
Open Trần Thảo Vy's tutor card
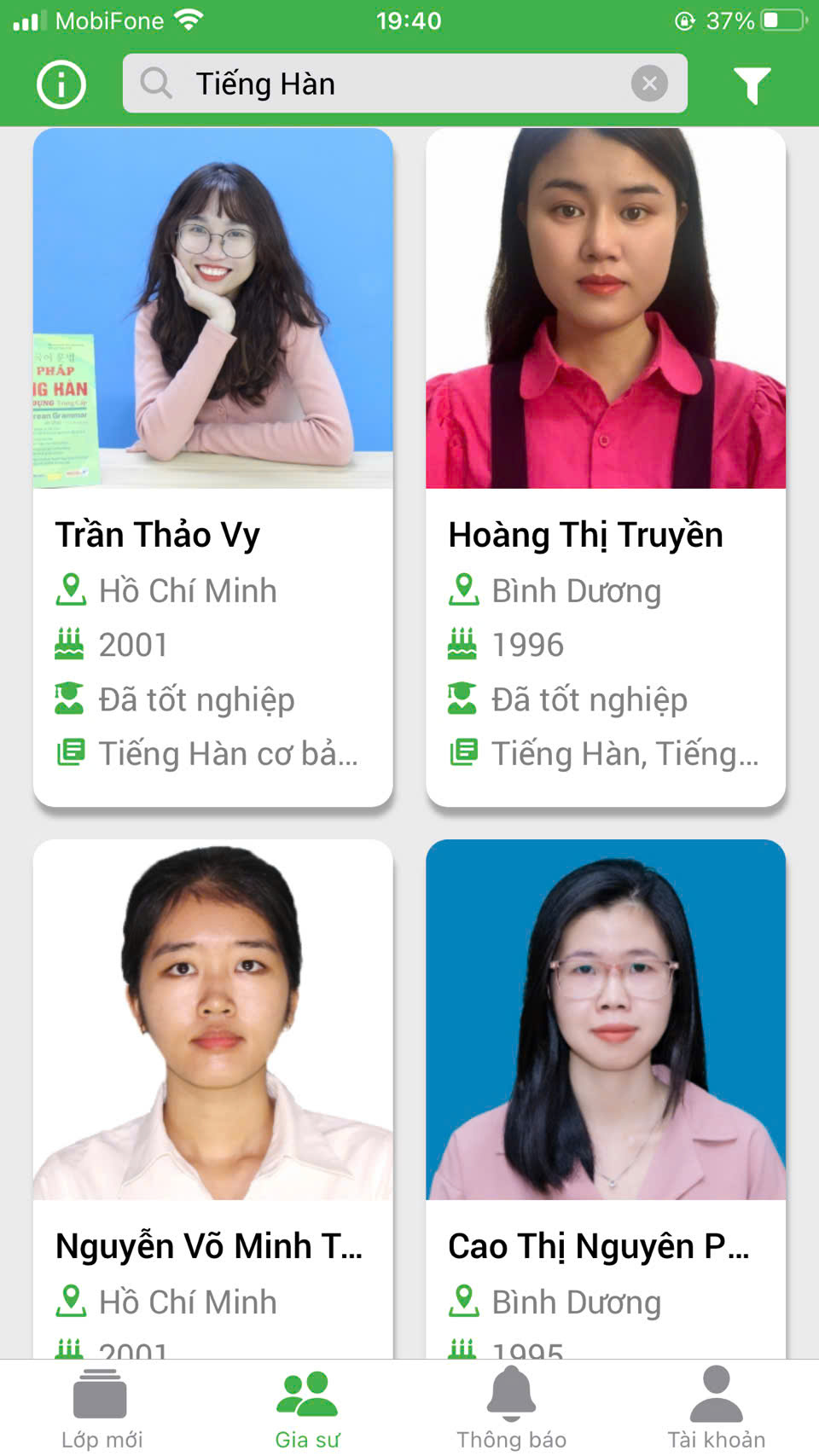pos(212,467)
